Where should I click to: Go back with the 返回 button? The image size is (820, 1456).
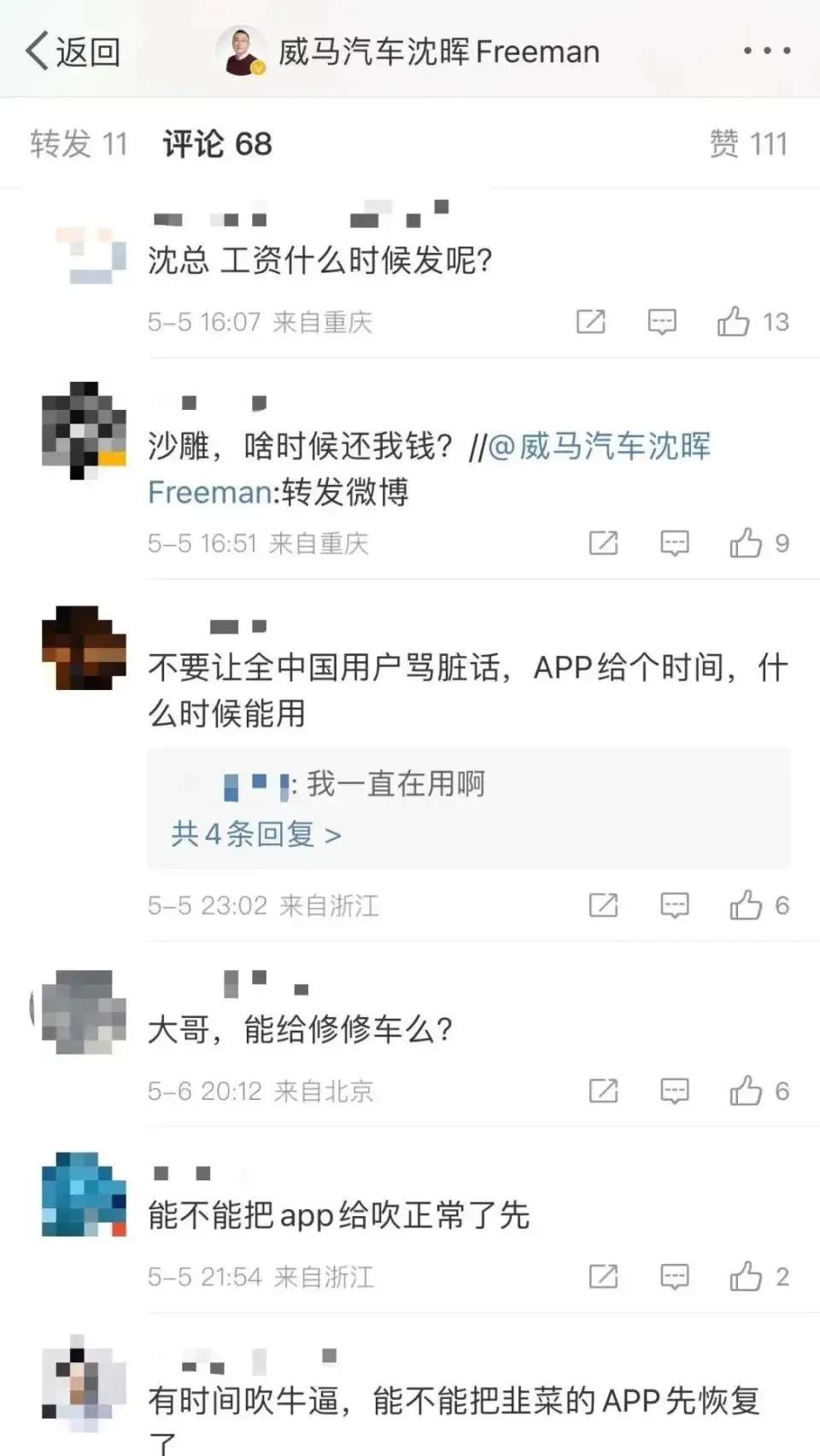point(73,51)
